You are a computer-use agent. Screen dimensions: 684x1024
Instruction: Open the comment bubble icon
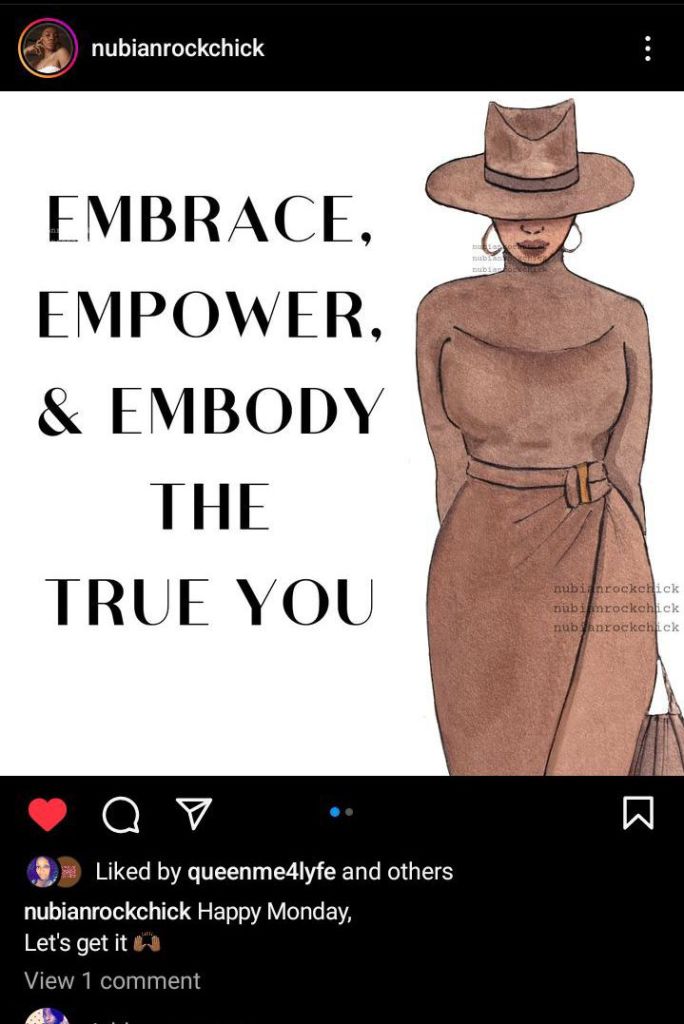121,815
